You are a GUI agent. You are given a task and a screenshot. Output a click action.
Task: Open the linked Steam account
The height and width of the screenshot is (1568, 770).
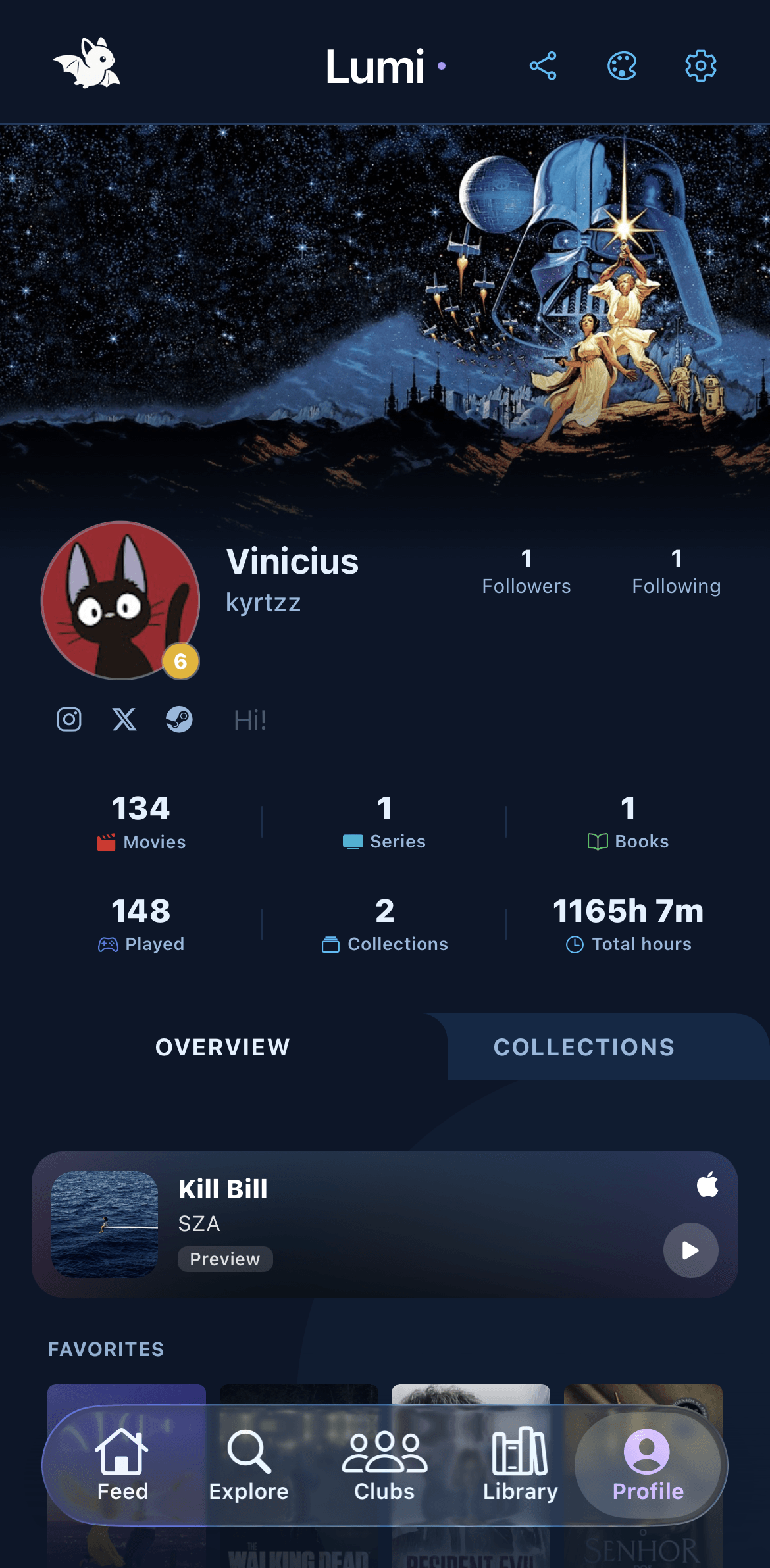click(179, 719)
